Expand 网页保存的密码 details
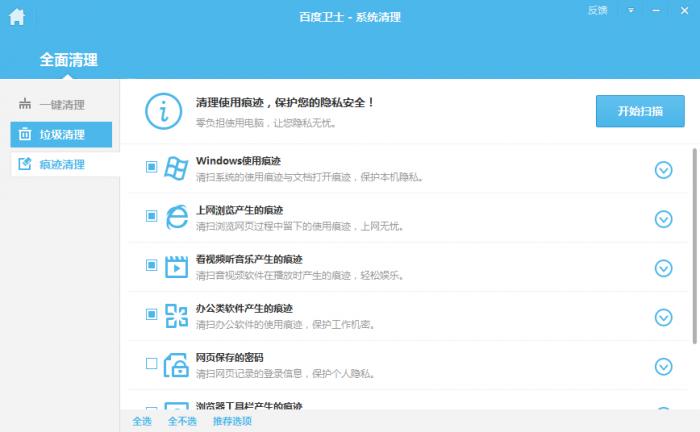Image resolution: width=700 pixels, height=432 pixels. (x=663, y=366)
